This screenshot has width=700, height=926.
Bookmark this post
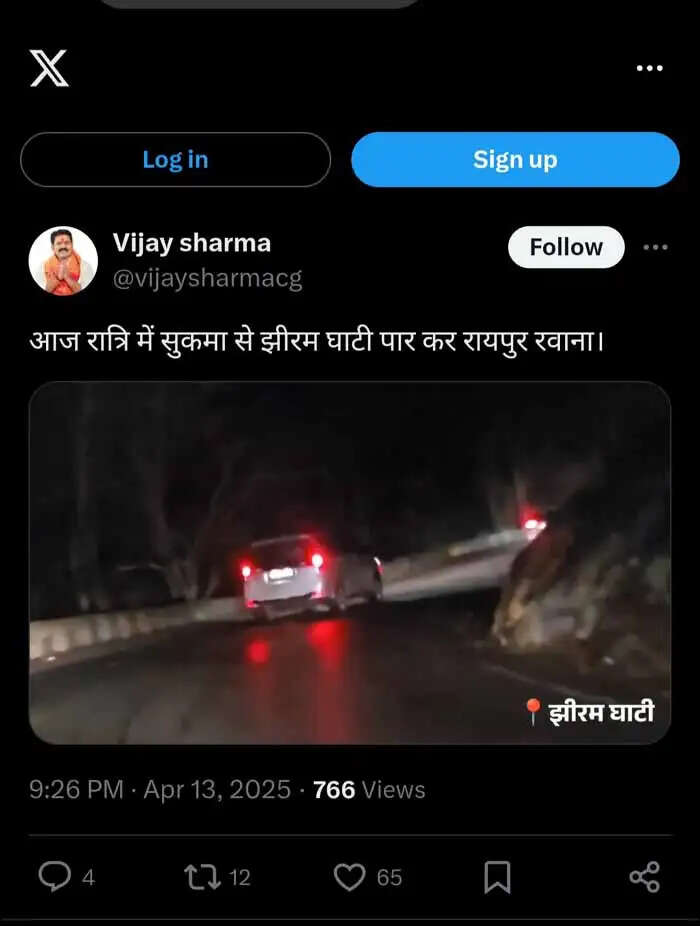point(497,877)
